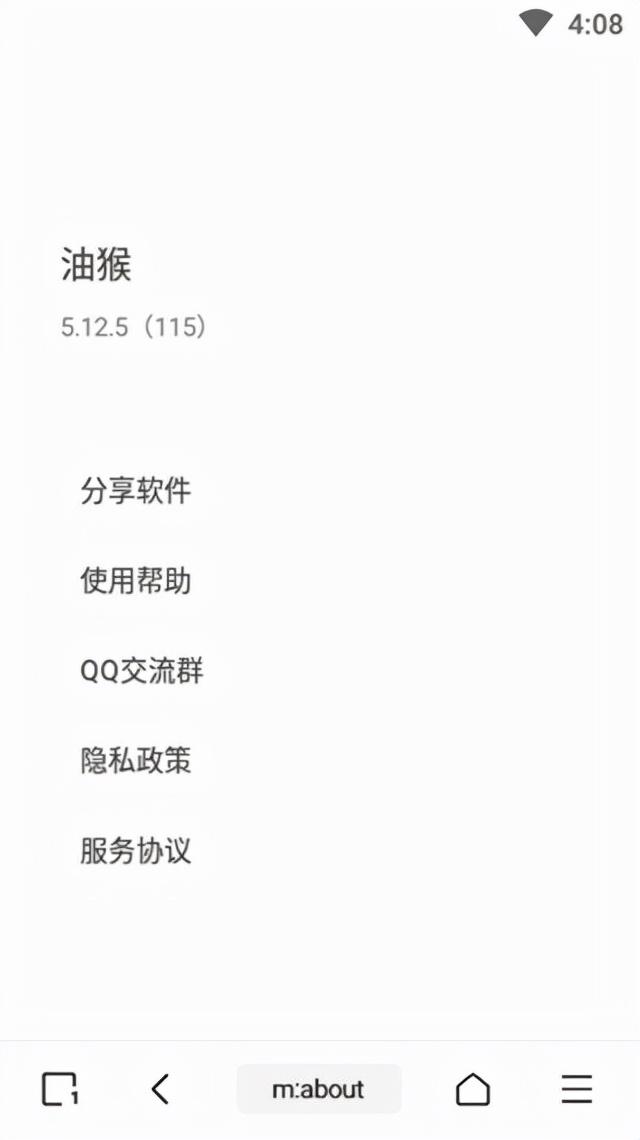Tap the m:about address bar

click(x=319, y=1089)
